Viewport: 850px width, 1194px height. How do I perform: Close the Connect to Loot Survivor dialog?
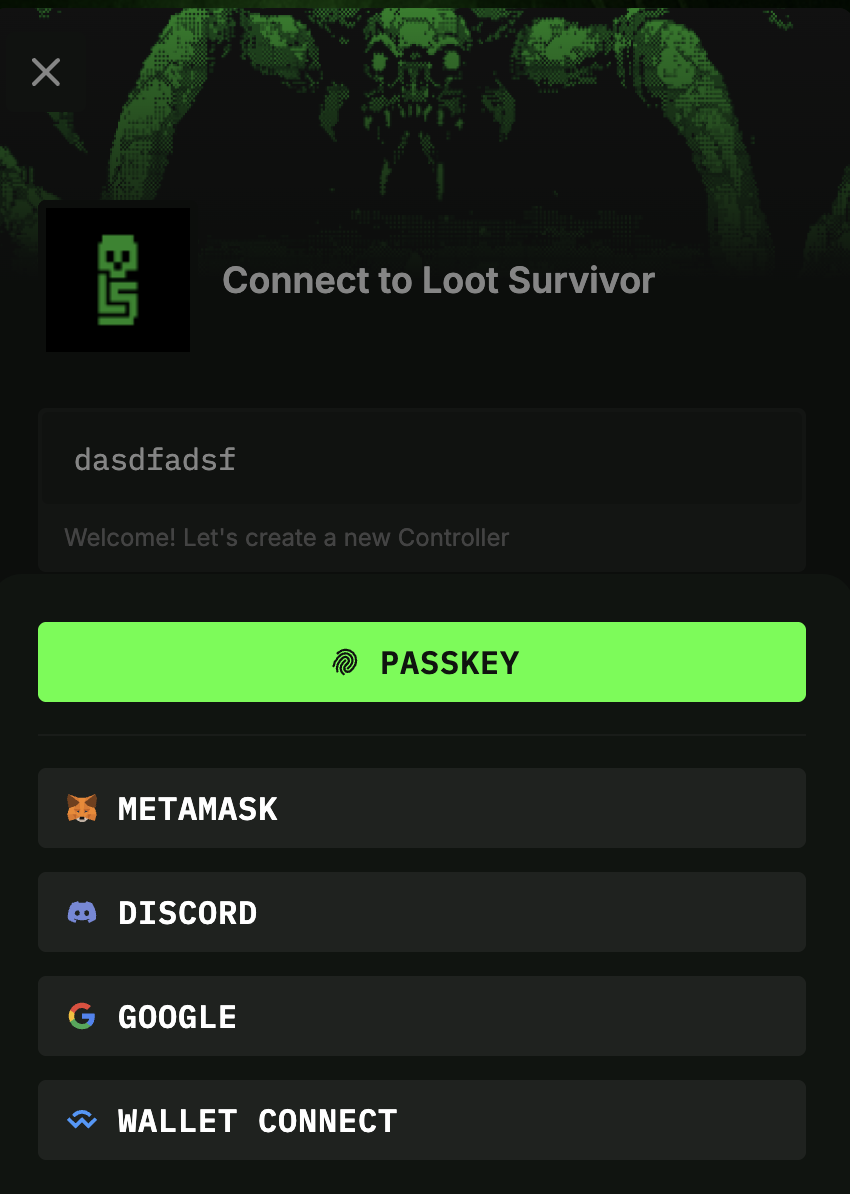[x=46, y=72]
